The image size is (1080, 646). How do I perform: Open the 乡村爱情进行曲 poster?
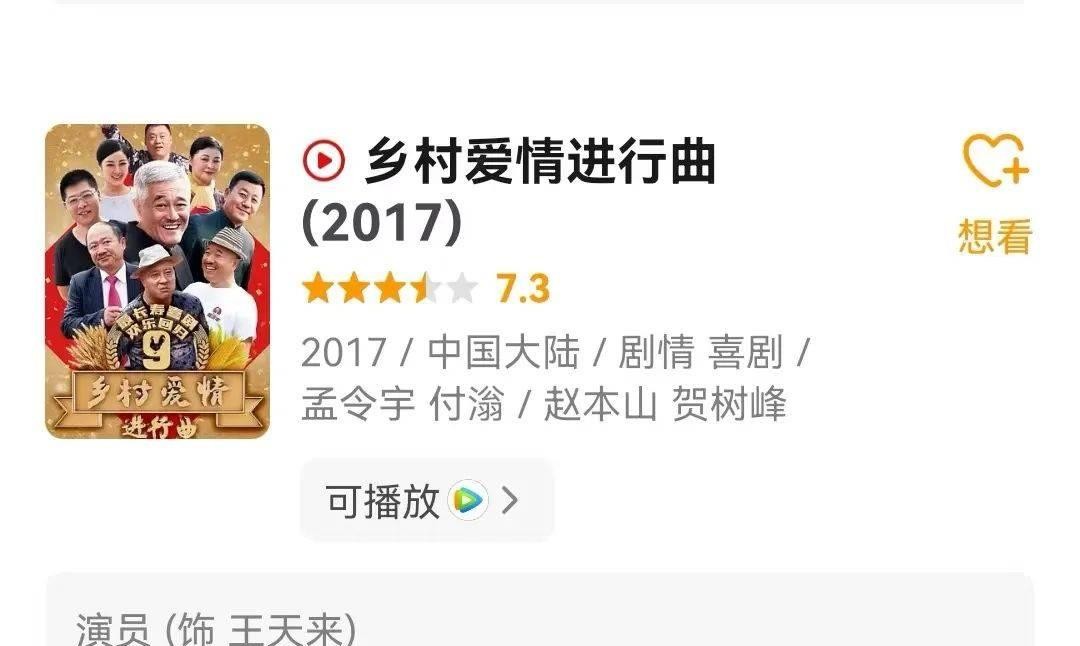pyautogui.click(x=157, y=281)
